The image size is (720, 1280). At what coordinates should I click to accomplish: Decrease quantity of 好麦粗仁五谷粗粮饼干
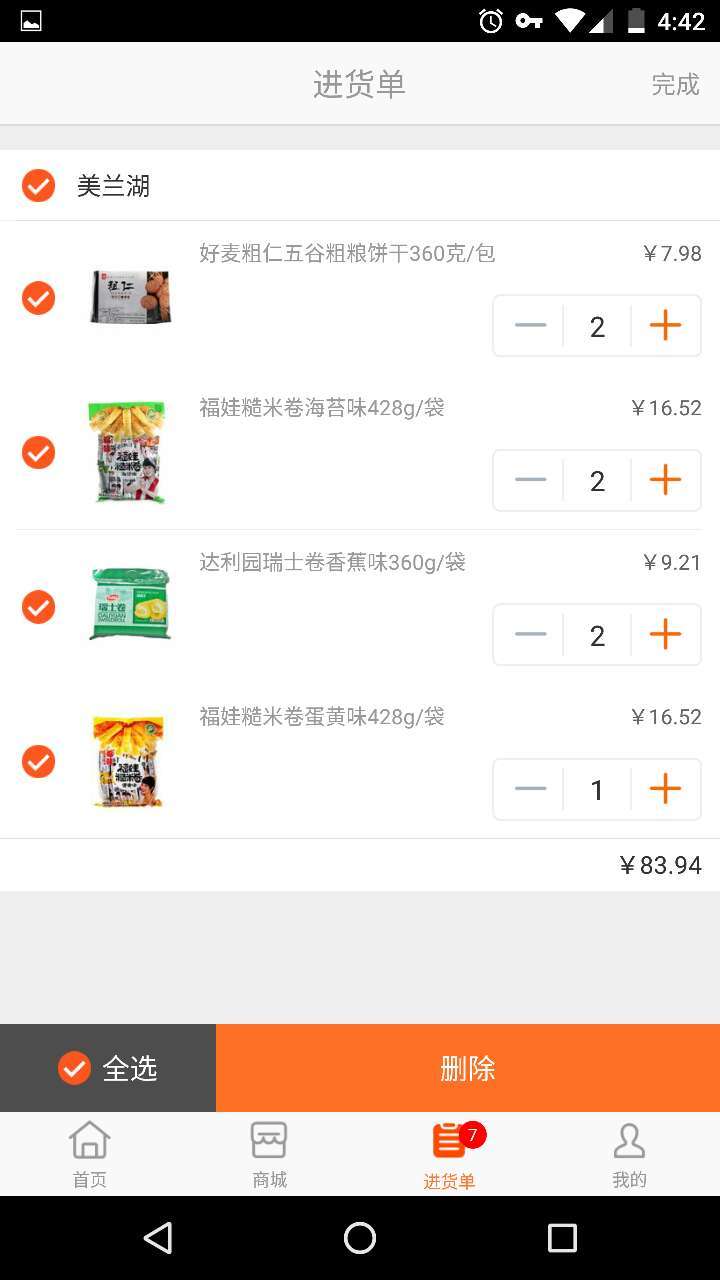point(530,326)
